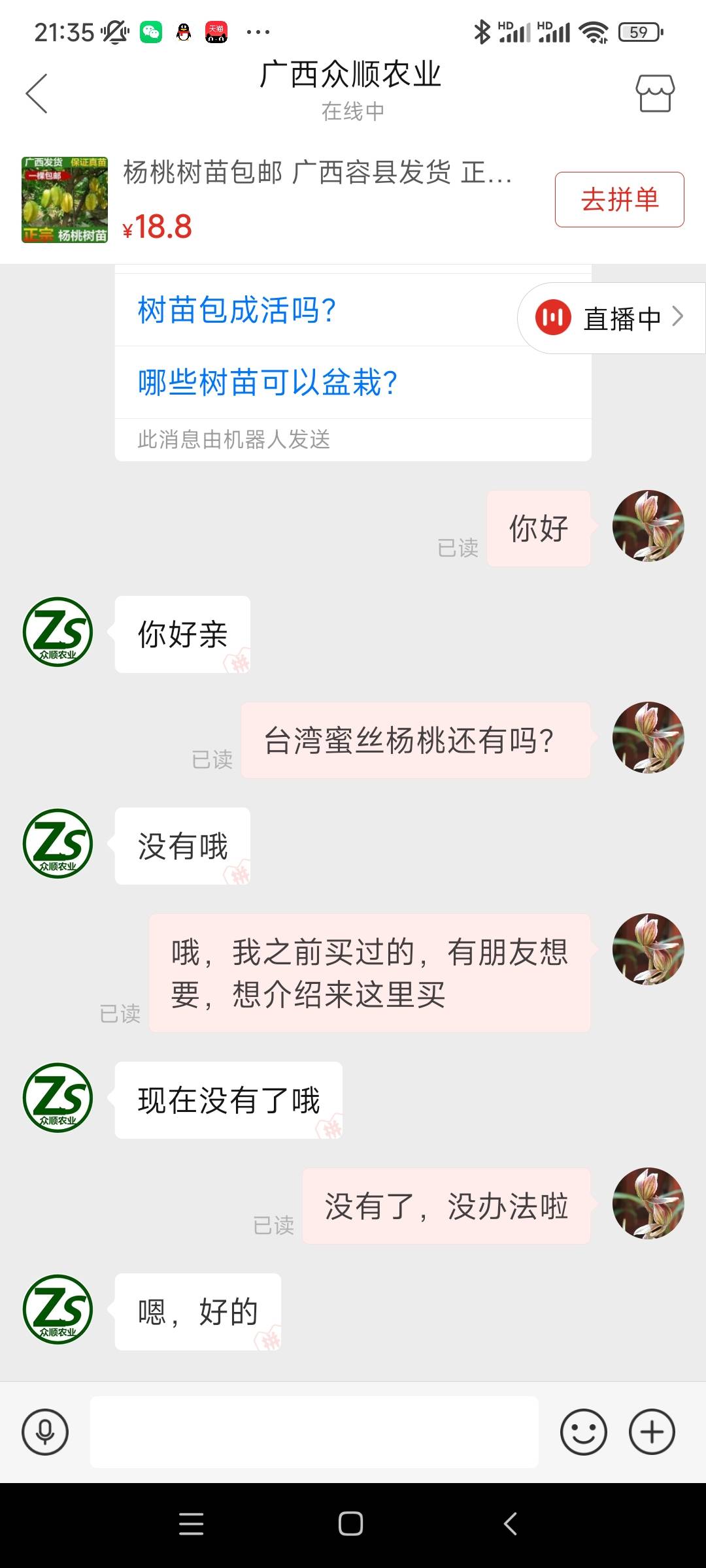Open the shop storefront icon
This screenshot has width=706, height=1568.
[655, 93]
